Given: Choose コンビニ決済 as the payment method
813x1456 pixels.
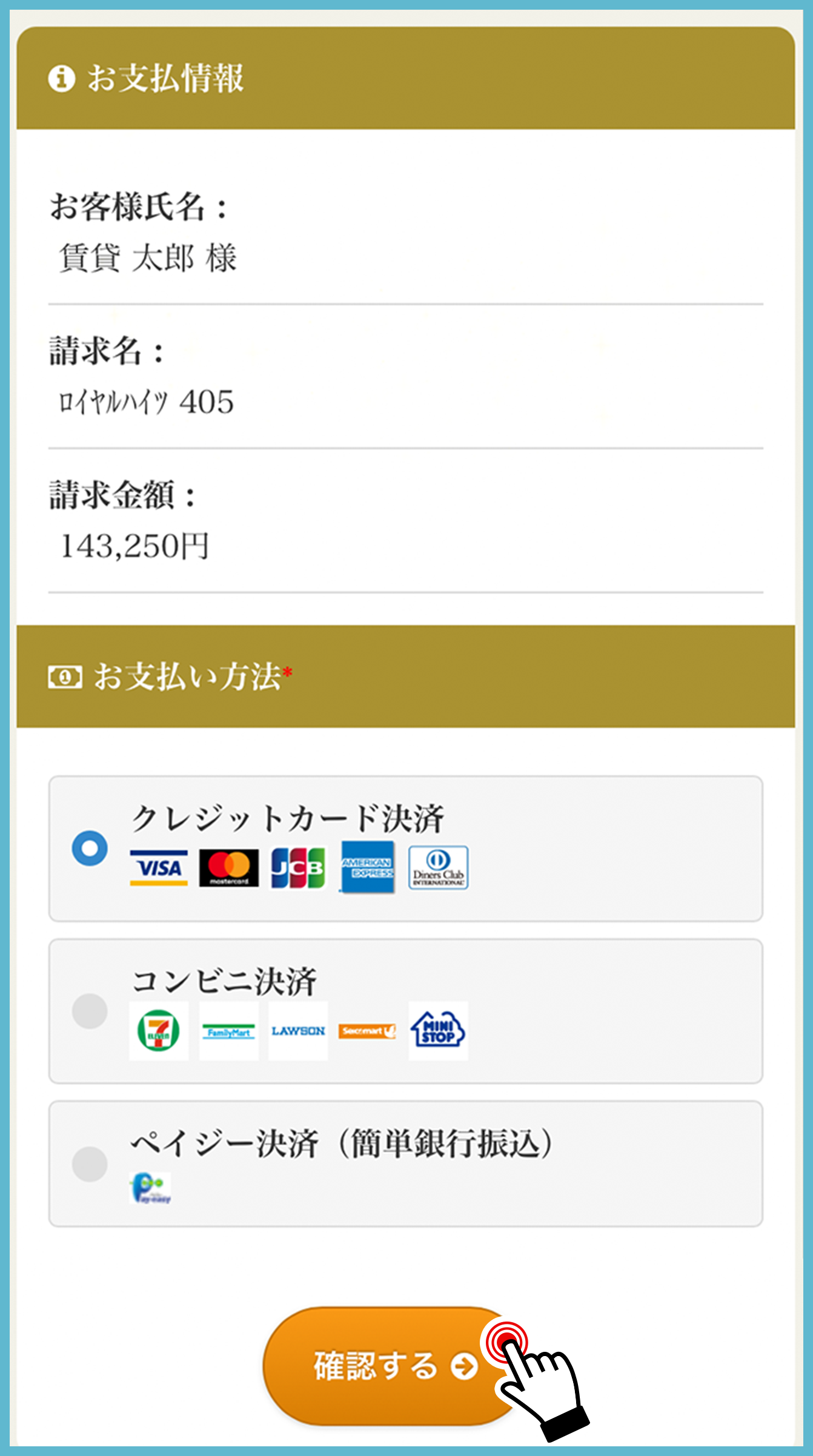Looking at the screenshot, I should coord(90,1011).
